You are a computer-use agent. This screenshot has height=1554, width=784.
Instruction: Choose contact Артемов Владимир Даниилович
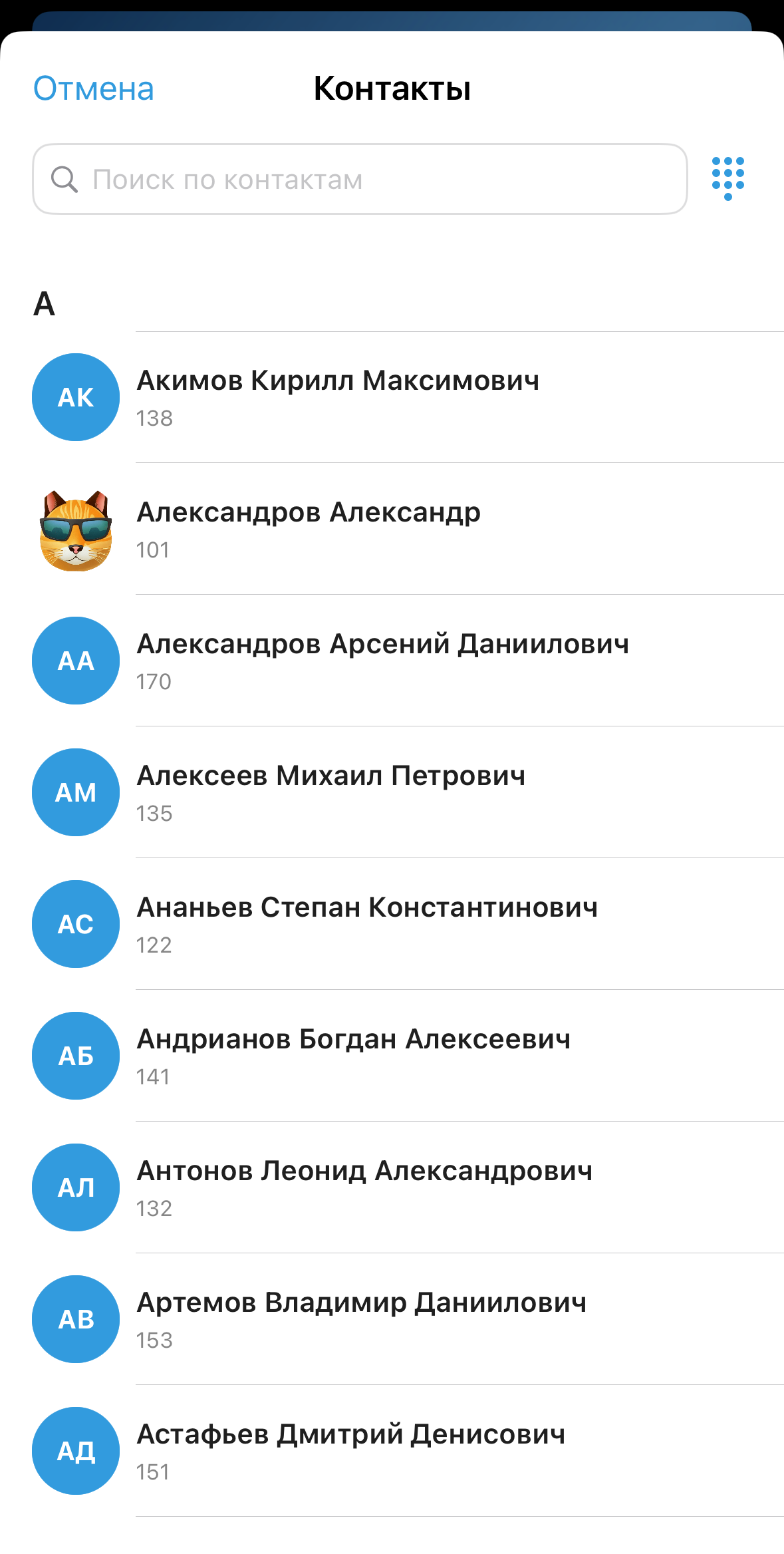click(x=362, y=1319)
